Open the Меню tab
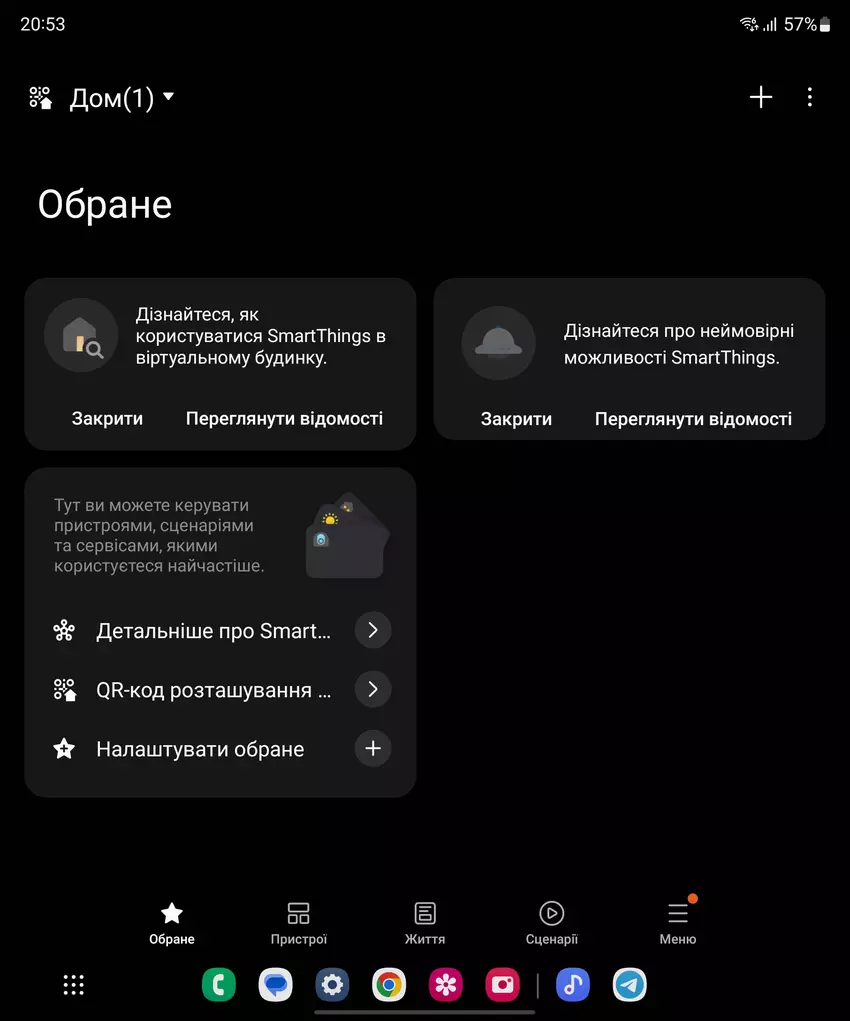 tap(677, 923)
